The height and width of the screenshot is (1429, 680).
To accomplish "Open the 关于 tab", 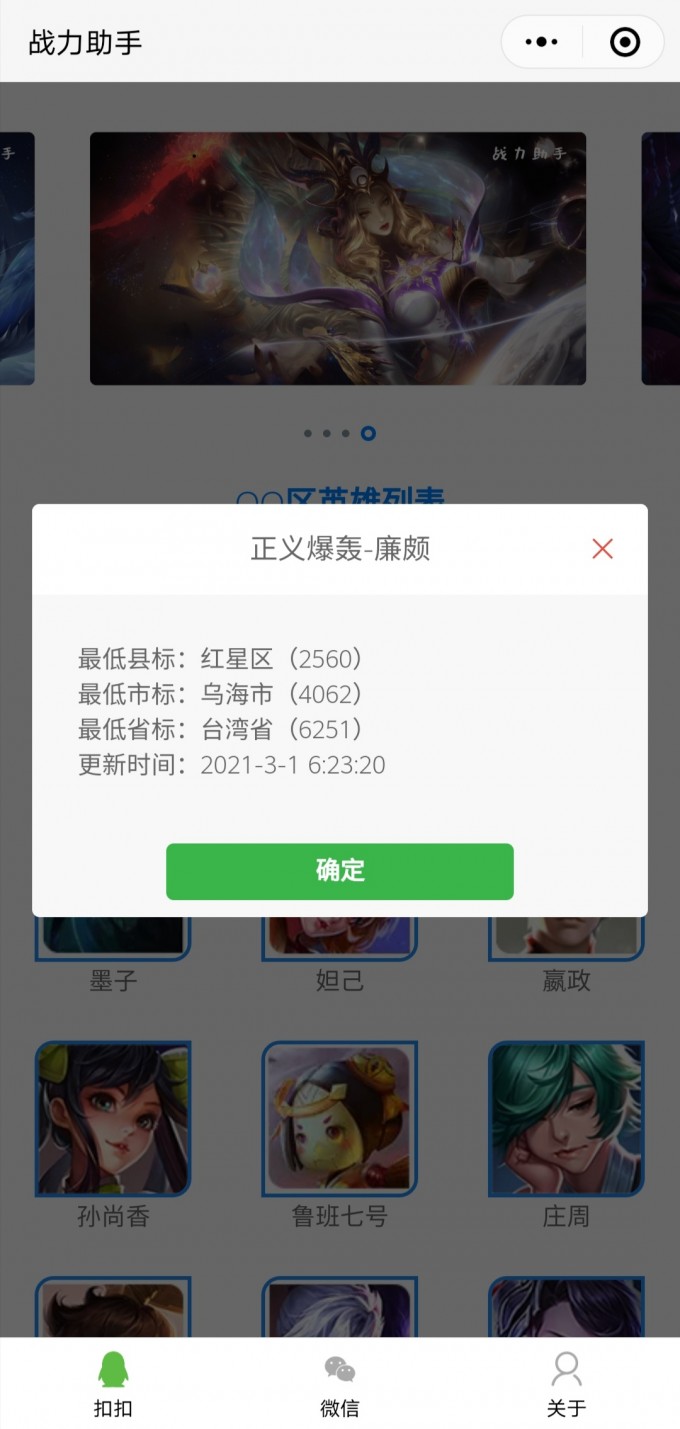I will coord(566,1384).
